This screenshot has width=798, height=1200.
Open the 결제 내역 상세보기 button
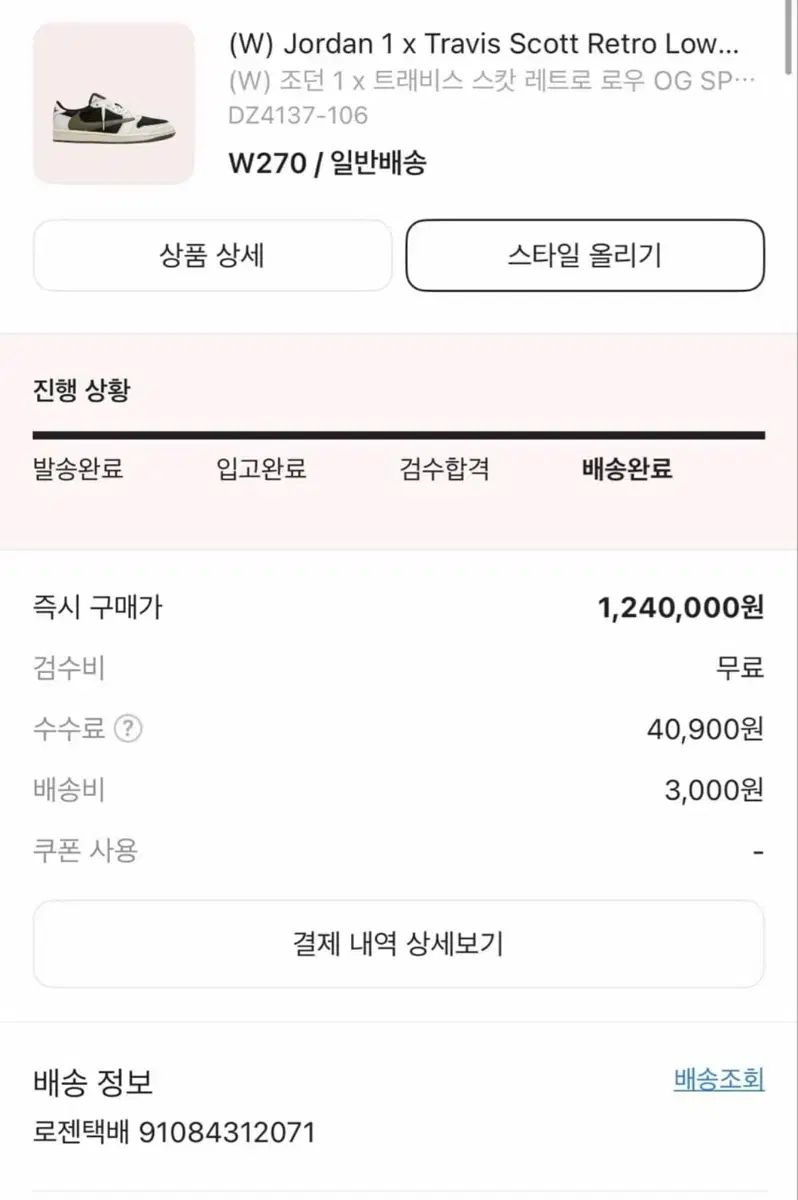point(398,943)
